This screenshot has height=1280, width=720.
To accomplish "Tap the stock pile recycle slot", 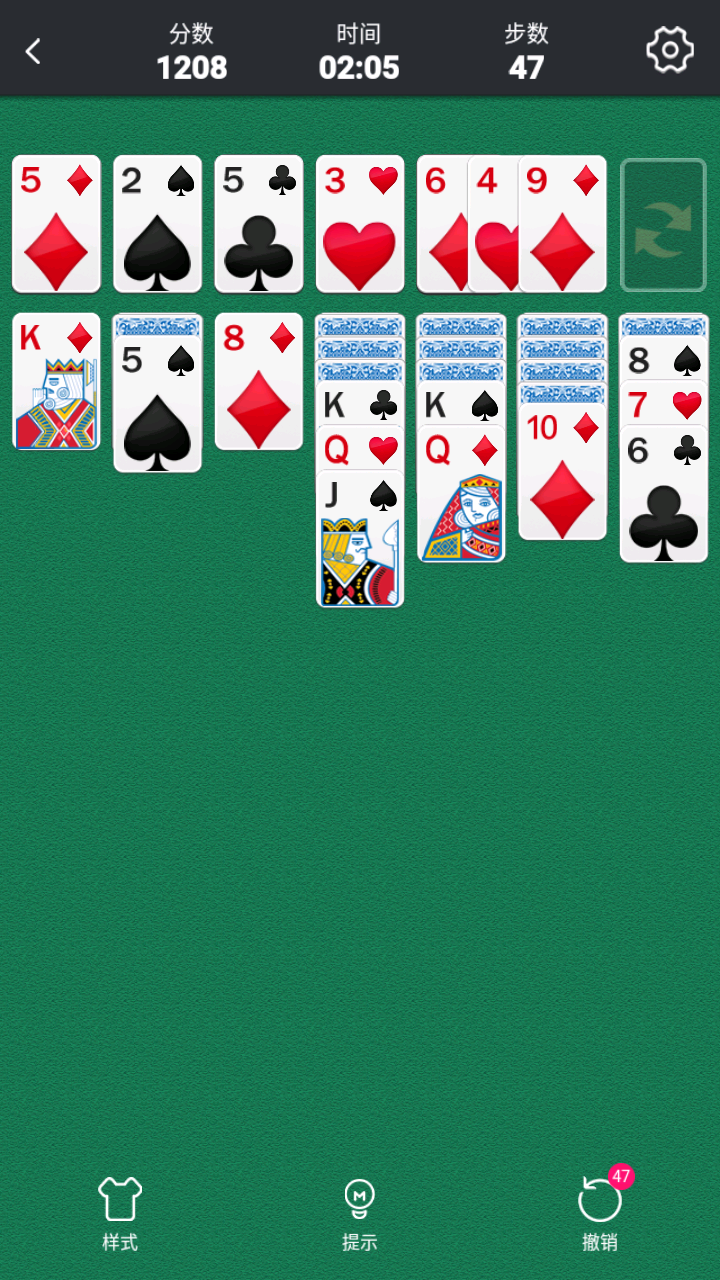I will [x=663, y=225].
